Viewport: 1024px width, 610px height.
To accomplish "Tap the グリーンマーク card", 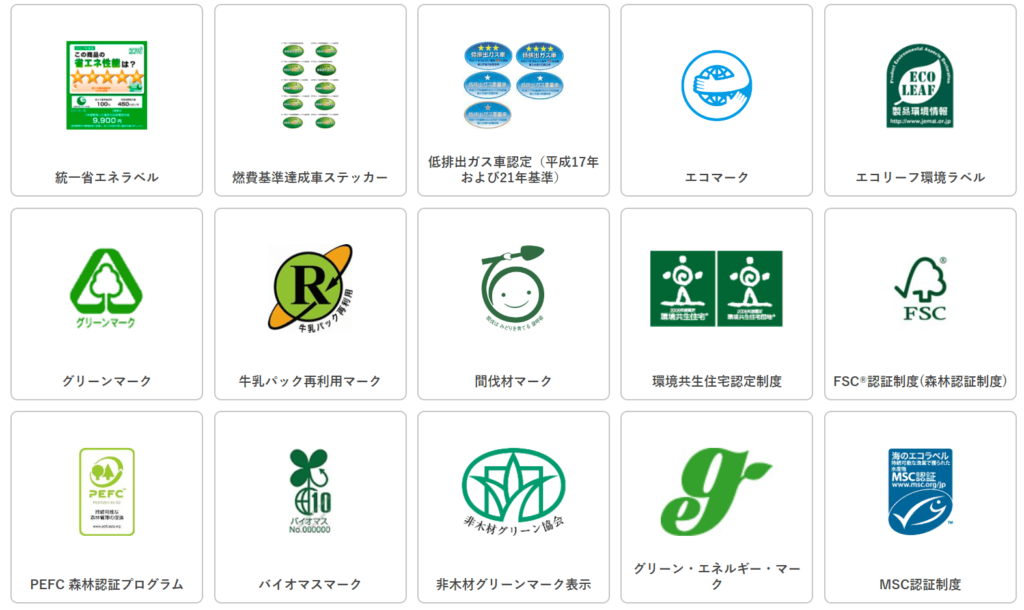I will coord(106,303).
